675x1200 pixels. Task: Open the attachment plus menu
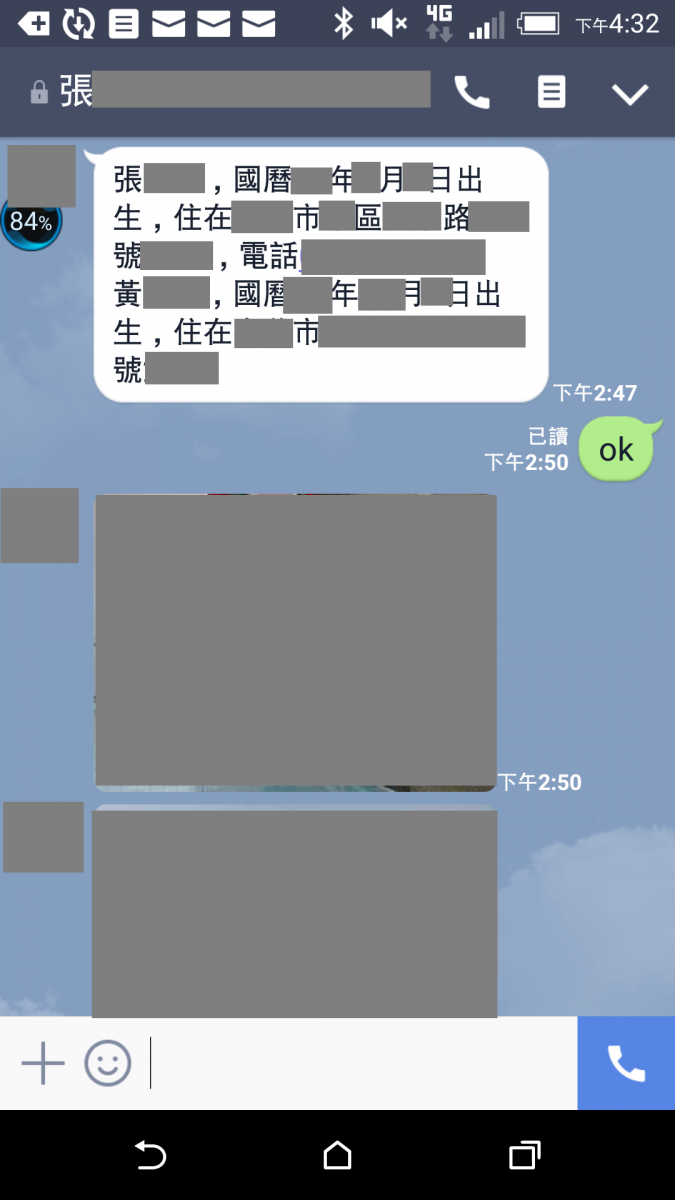tap(43, 1063)
